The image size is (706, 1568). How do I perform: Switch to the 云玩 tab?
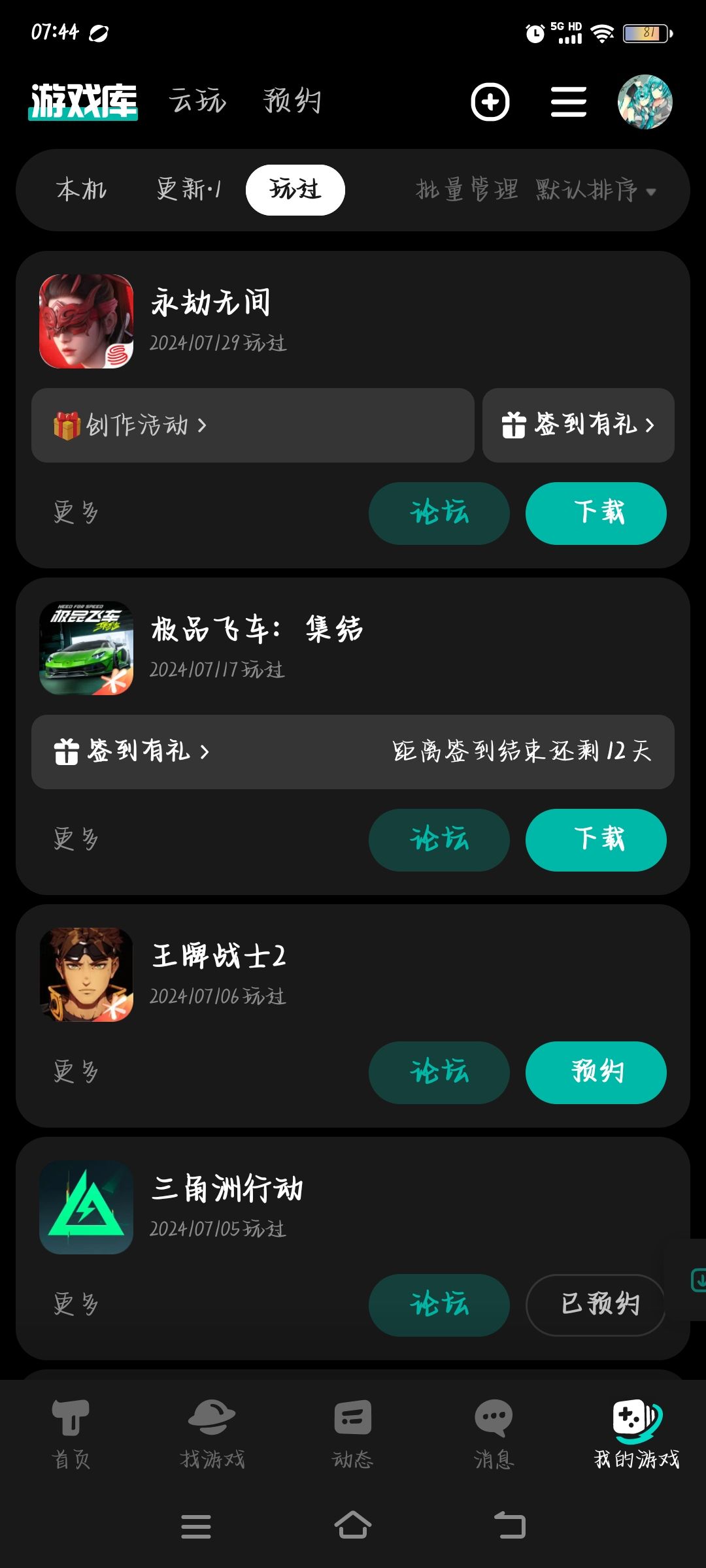197,101
